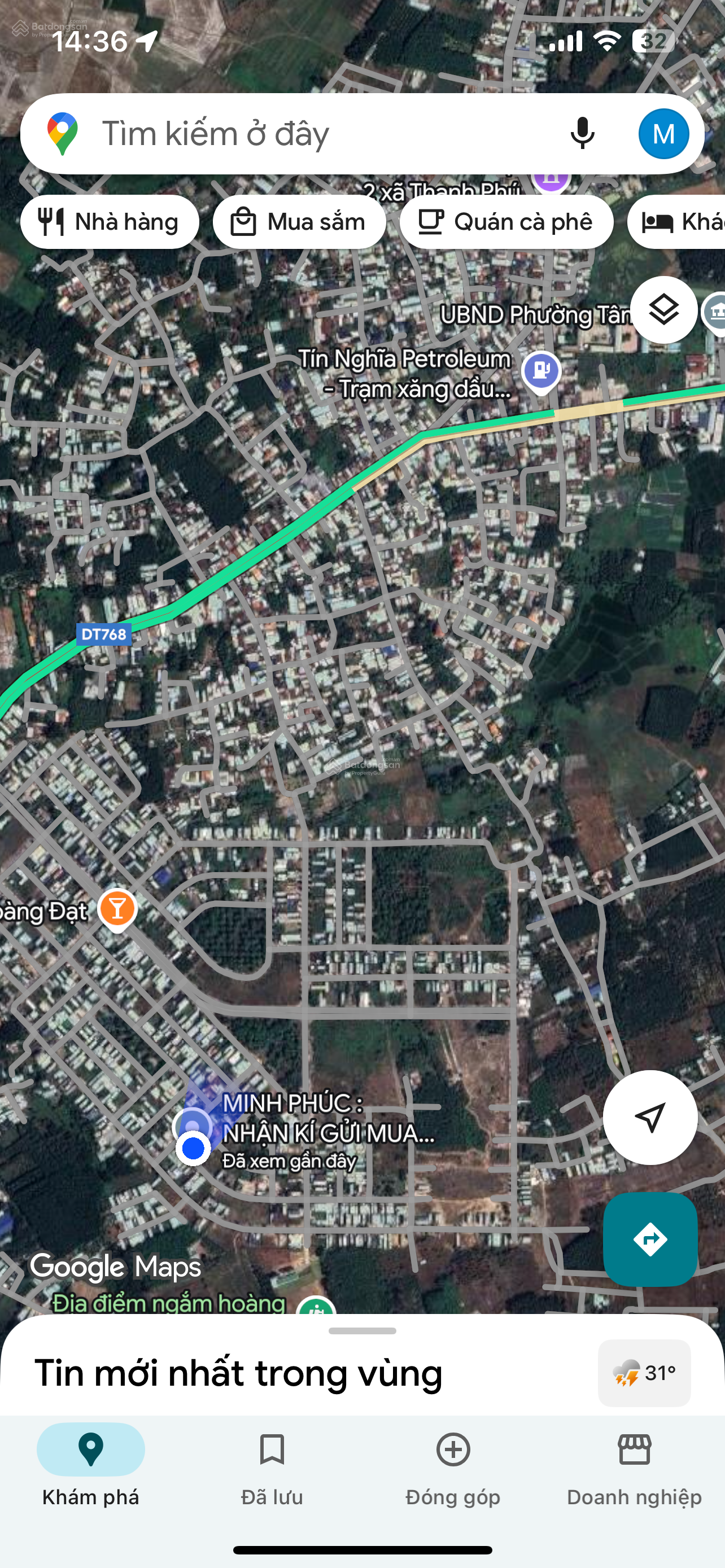Recenter map on my location
The image size is (725, 1568).
pyautogui.click(x=649, y=1118)
